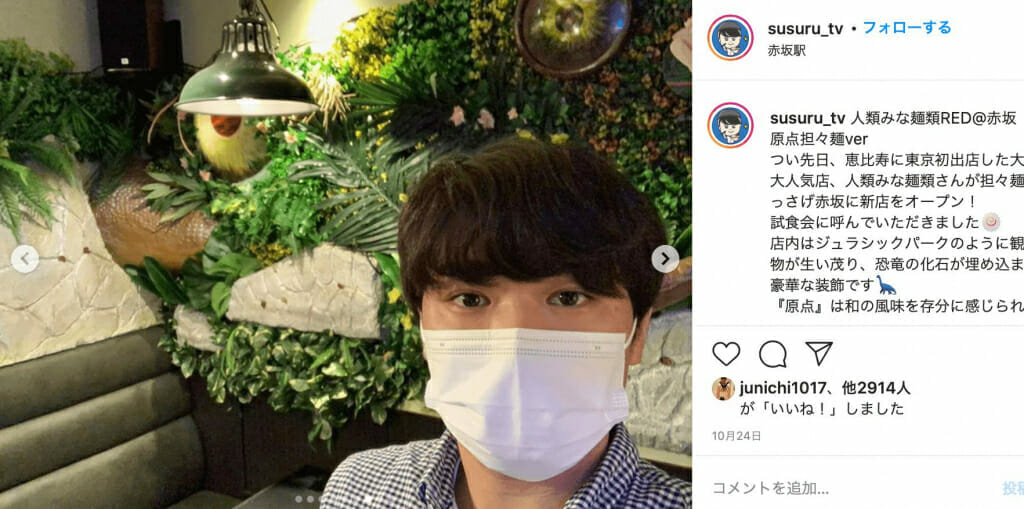The image size is (1024, 509).
Task: Share the post via the paper plane icon
Action: [819, 354]
